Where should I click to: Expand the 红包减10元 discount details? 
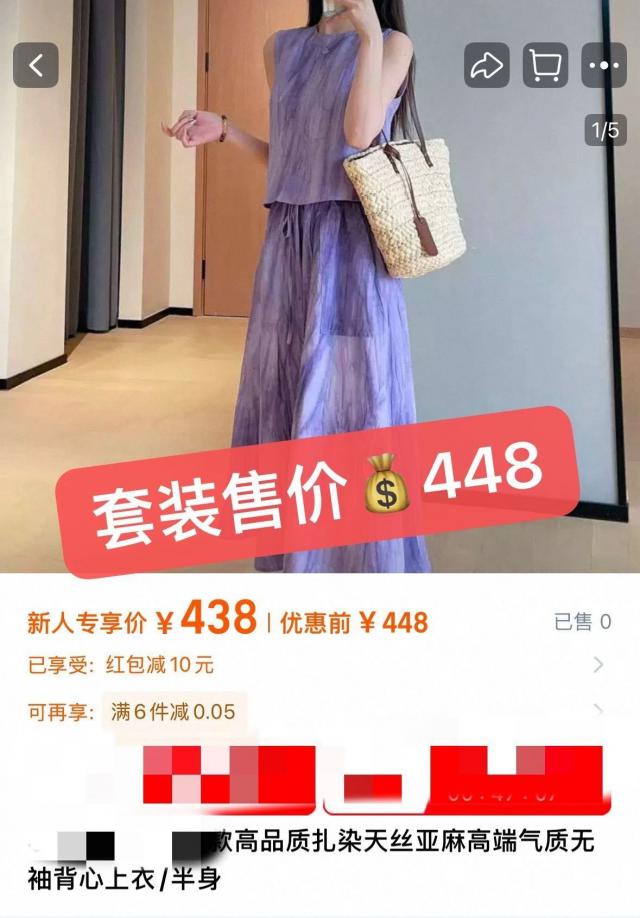(598, 664)
